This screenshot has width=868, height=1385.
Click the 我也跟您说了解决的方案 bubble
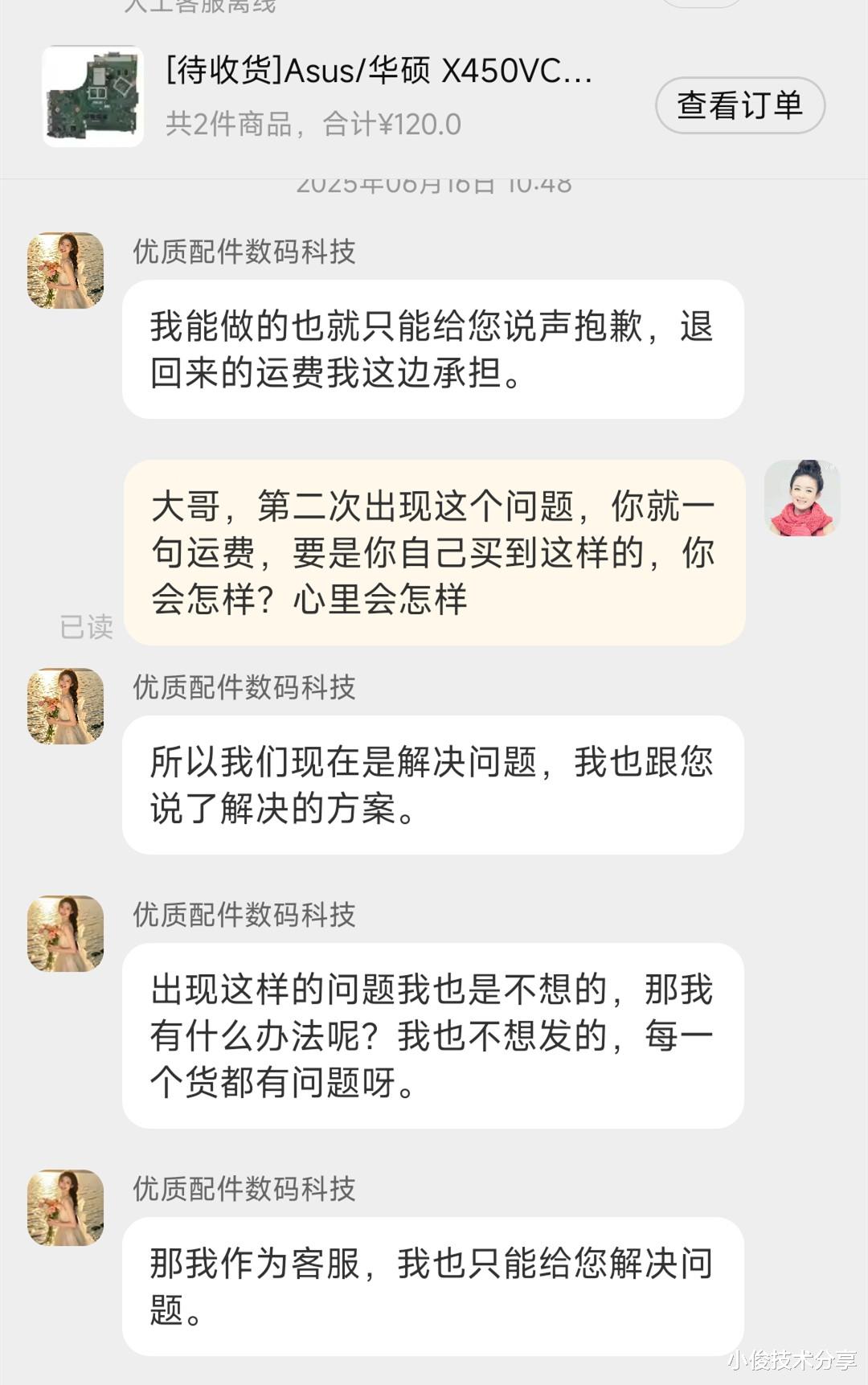(x=434, y=784)
